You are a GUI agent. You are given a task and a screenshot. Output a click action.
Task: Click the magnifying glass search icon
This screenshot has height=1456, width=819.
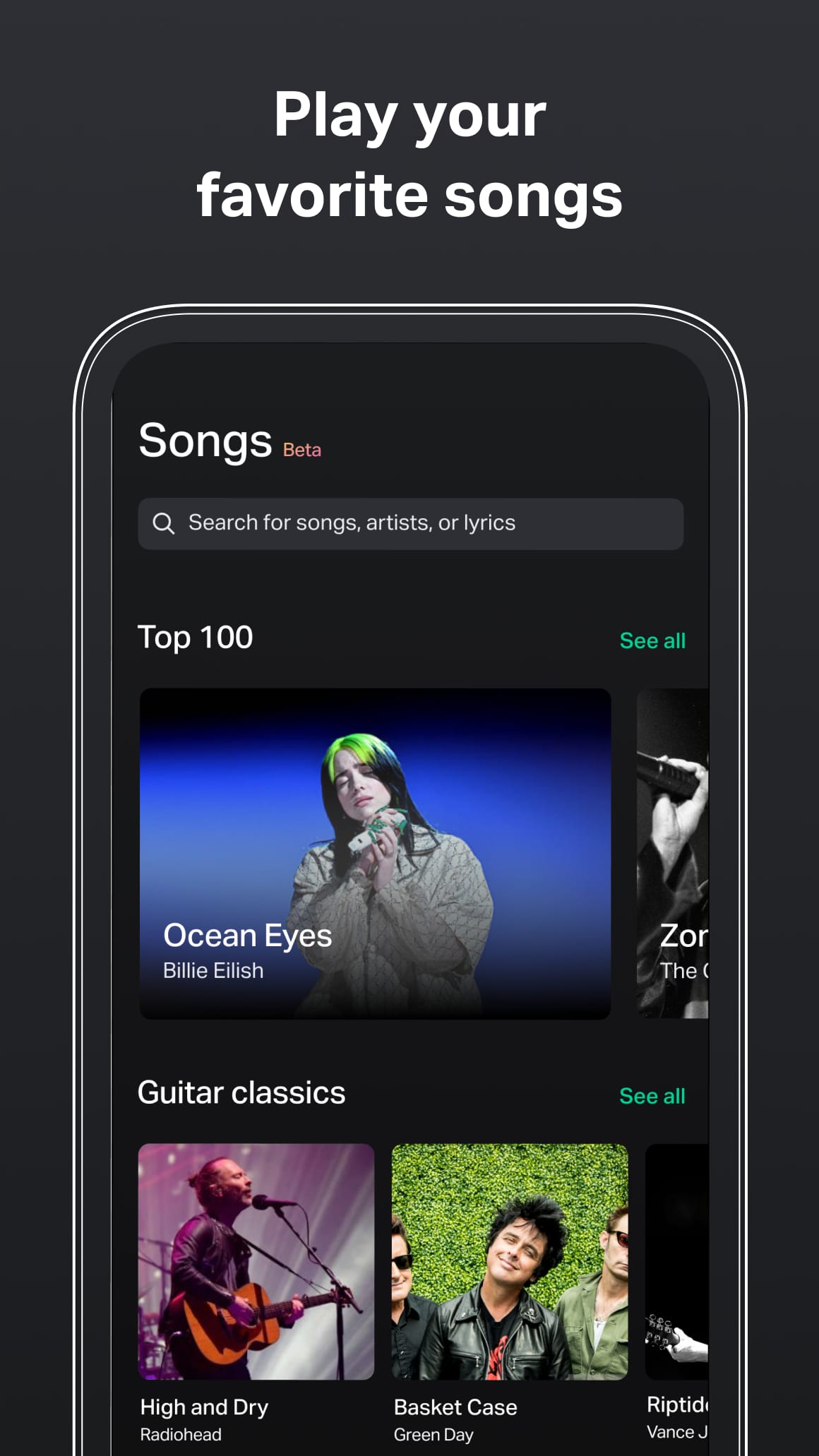click(x=165, y=523)
